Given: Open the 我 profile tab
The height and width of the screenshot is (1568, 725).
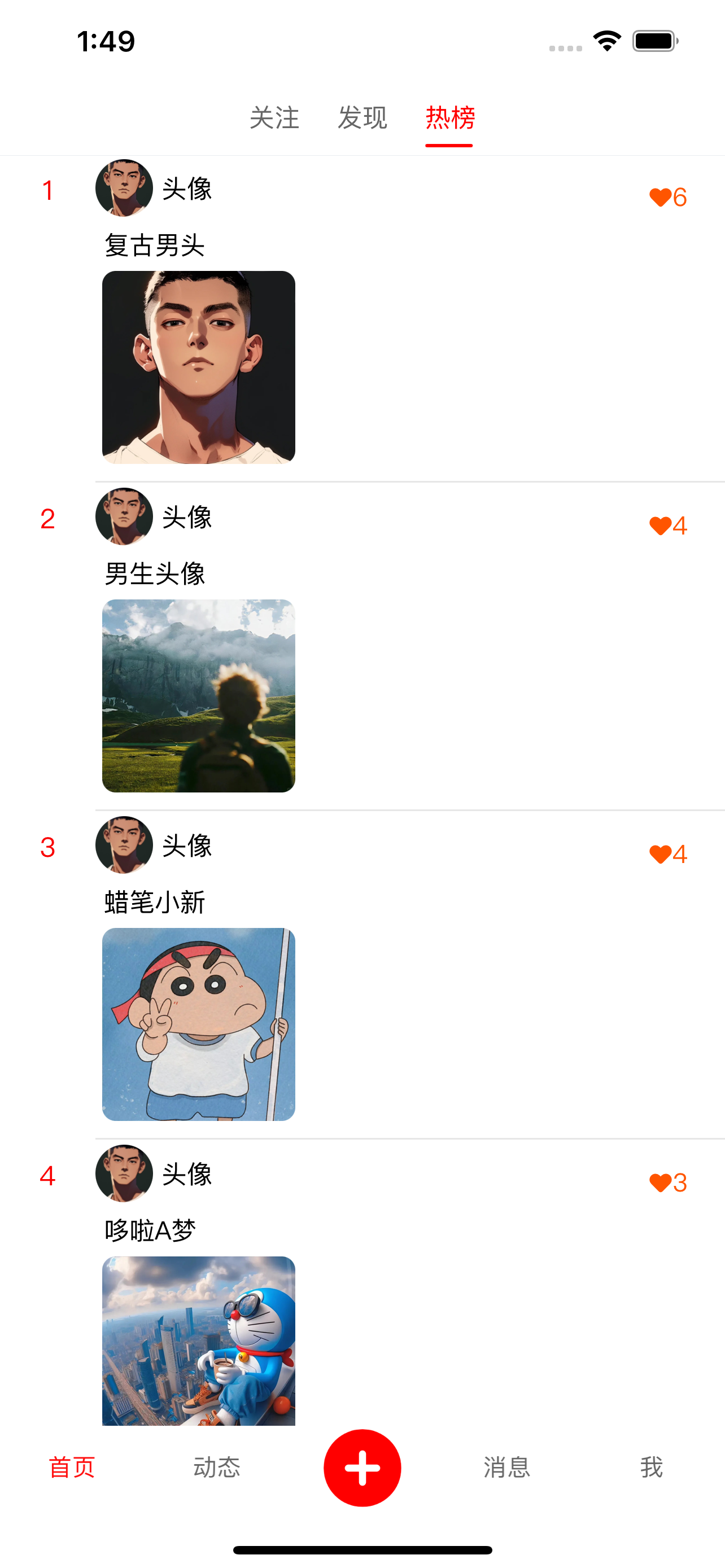Looking at the screenshot, I should coord(652,1467).
